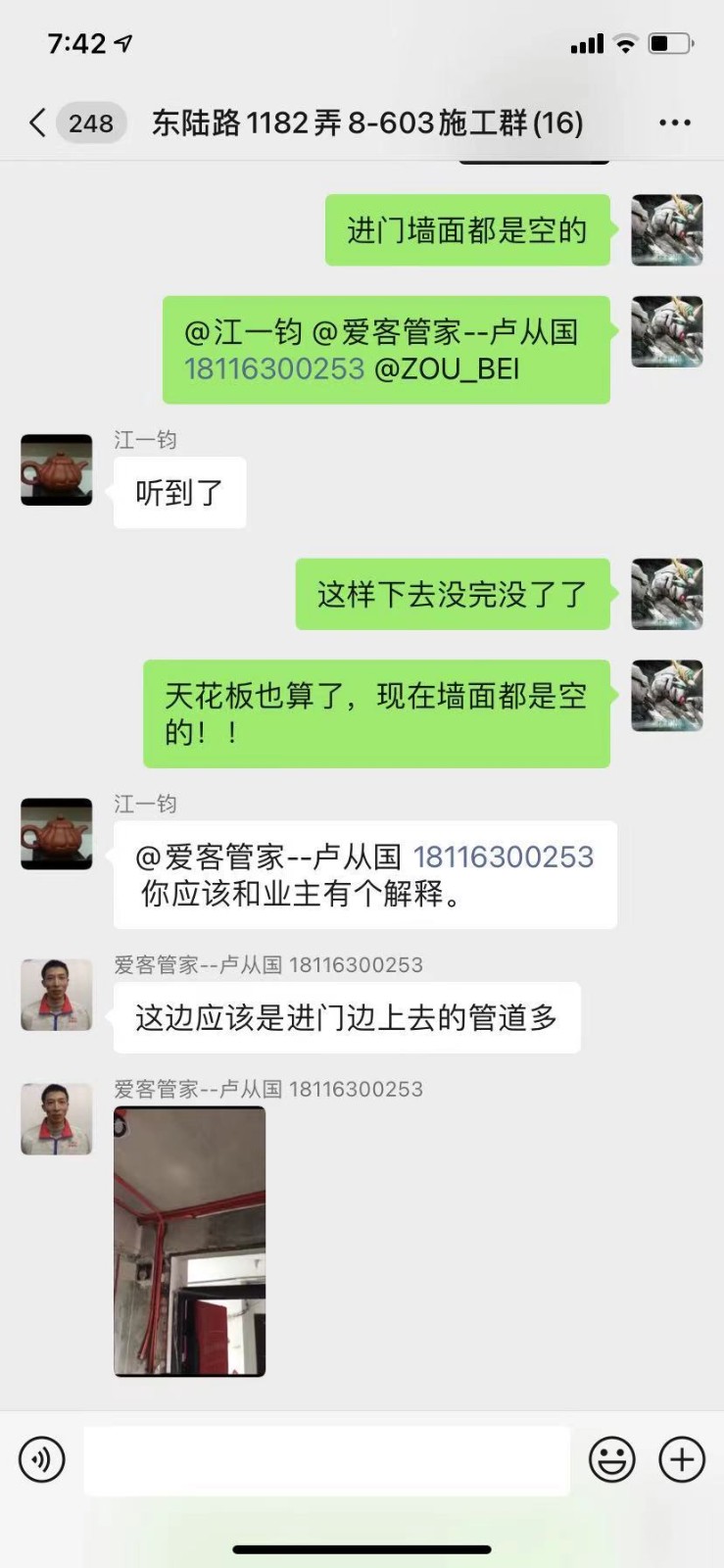The height and width of the screenshot is (1568, 724).
Task: Open 卢从国's avatar beside 管道多 message
Action: tap(57, 995)
